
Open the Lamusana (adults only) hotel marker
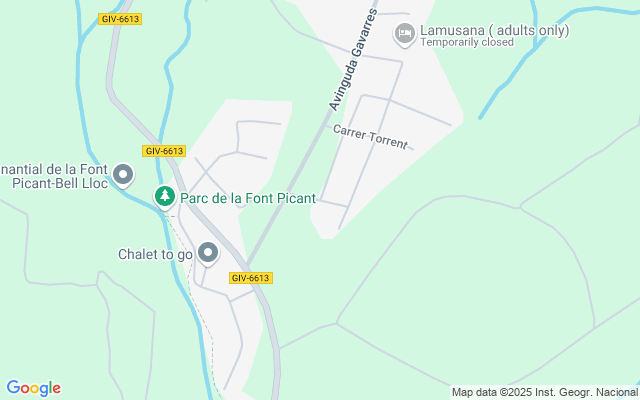(x=405, y=35)
